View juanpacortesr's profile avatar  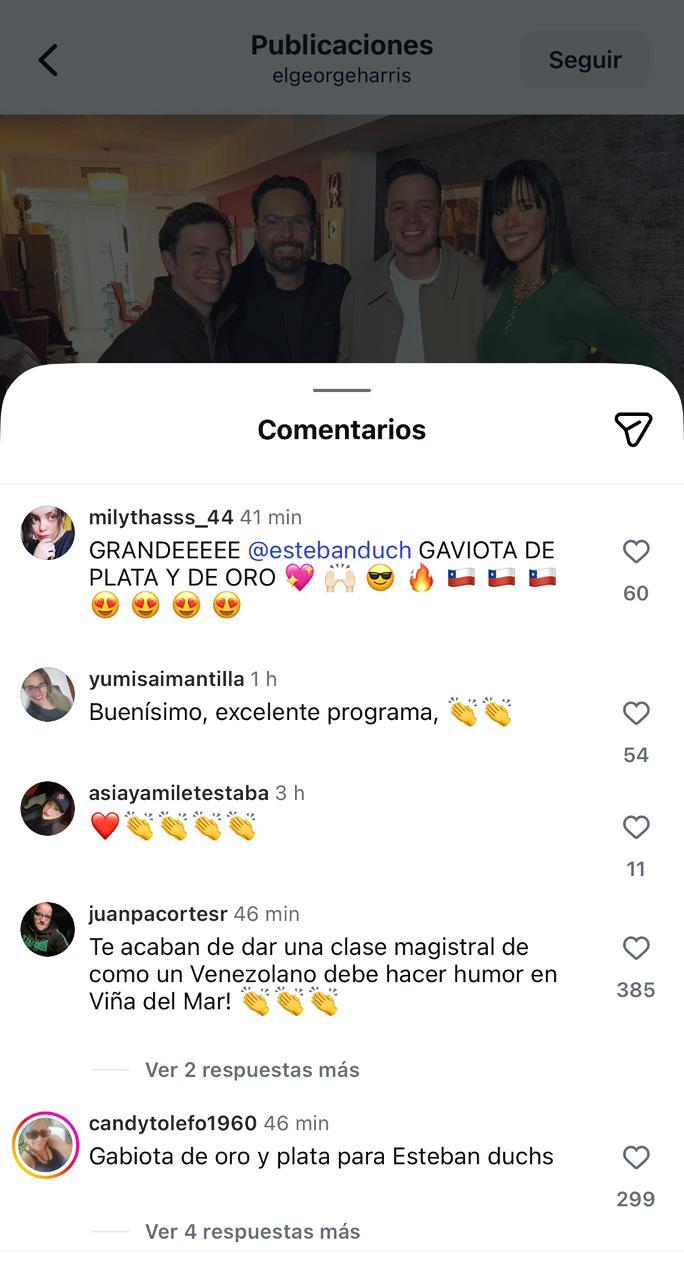(48, 930)
